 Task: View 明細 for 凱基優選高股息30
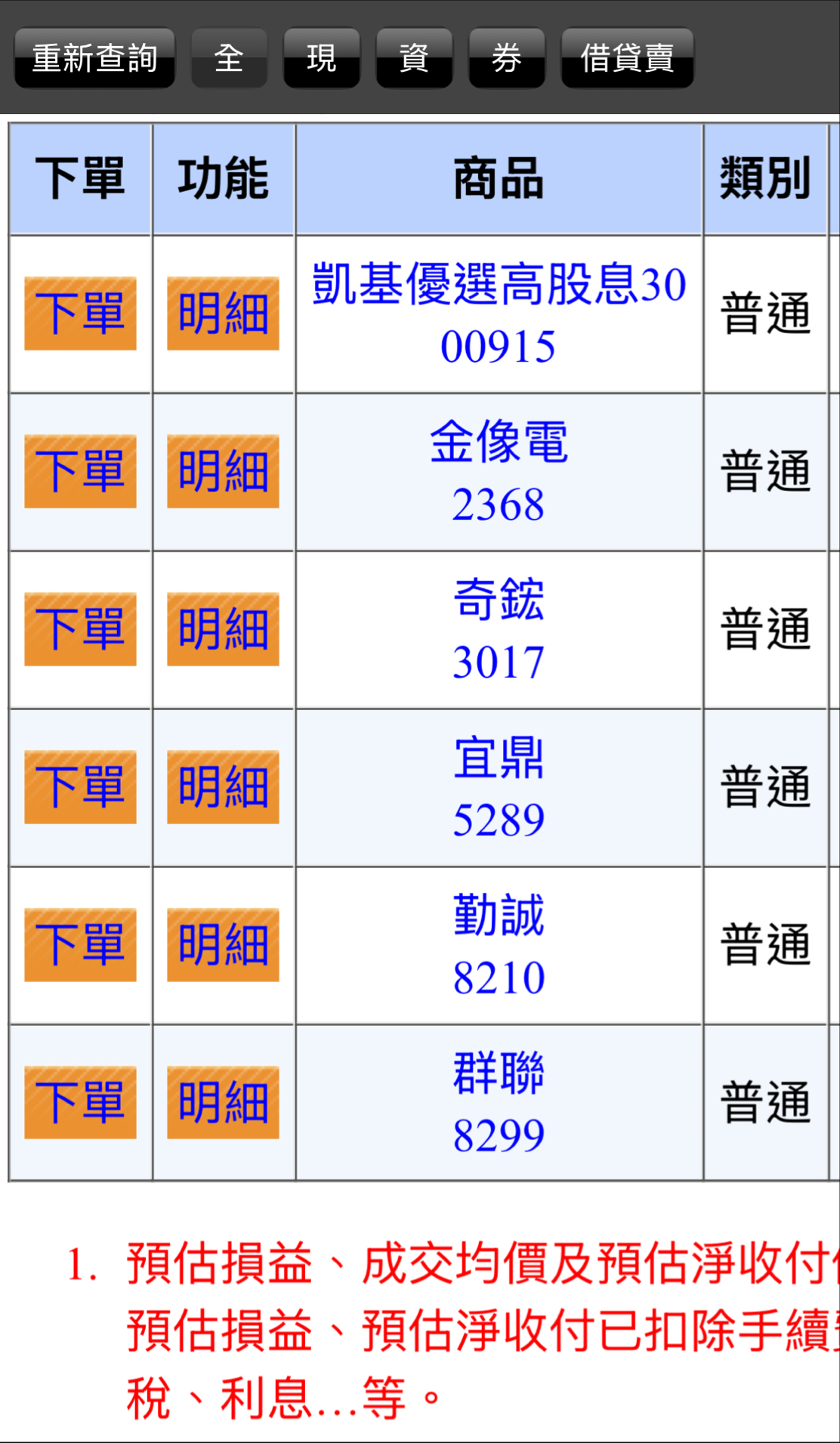click(x=223, y=314)
